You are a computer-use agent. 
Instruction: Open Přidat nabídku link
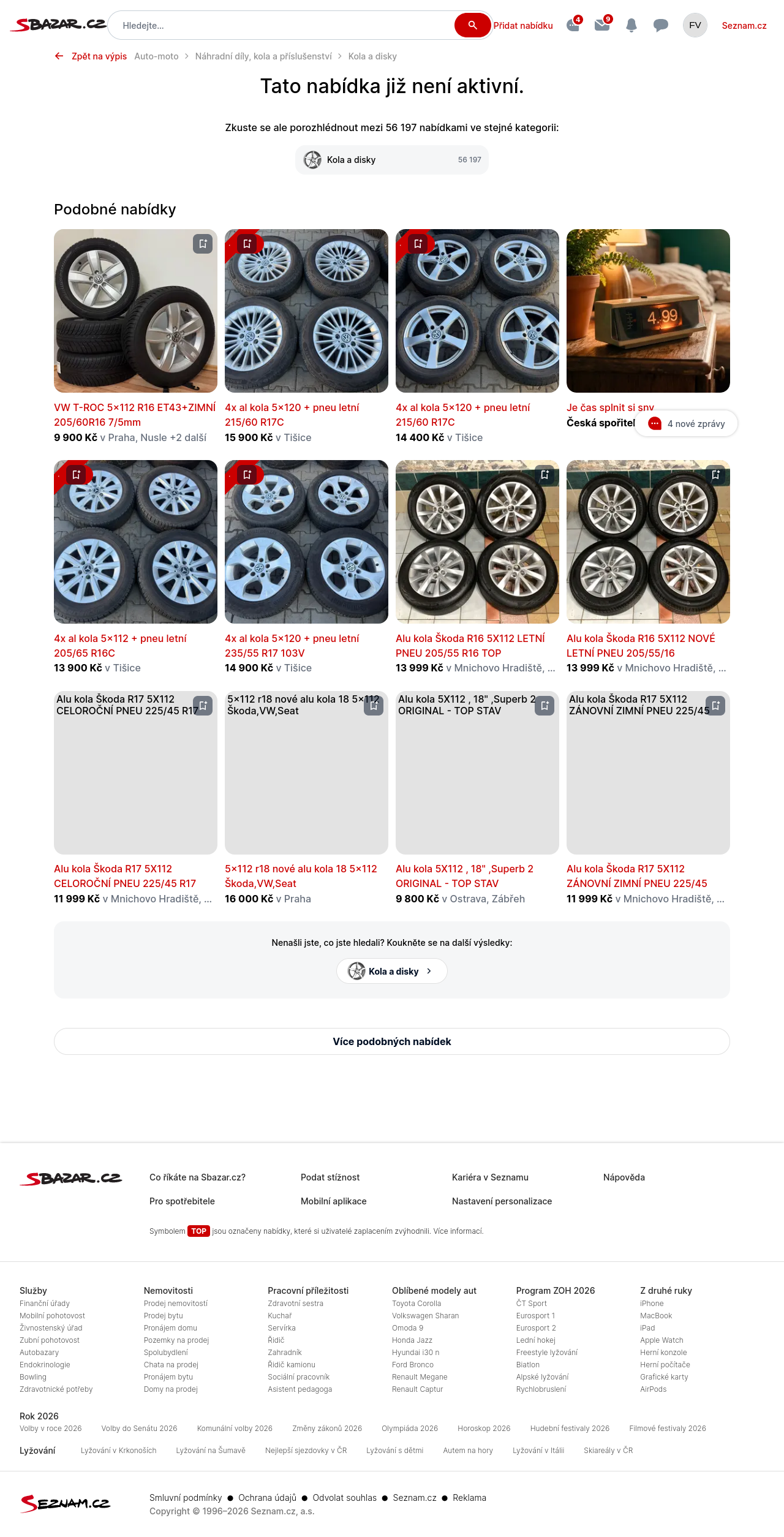pyautogui.click(x=523, y=26)
